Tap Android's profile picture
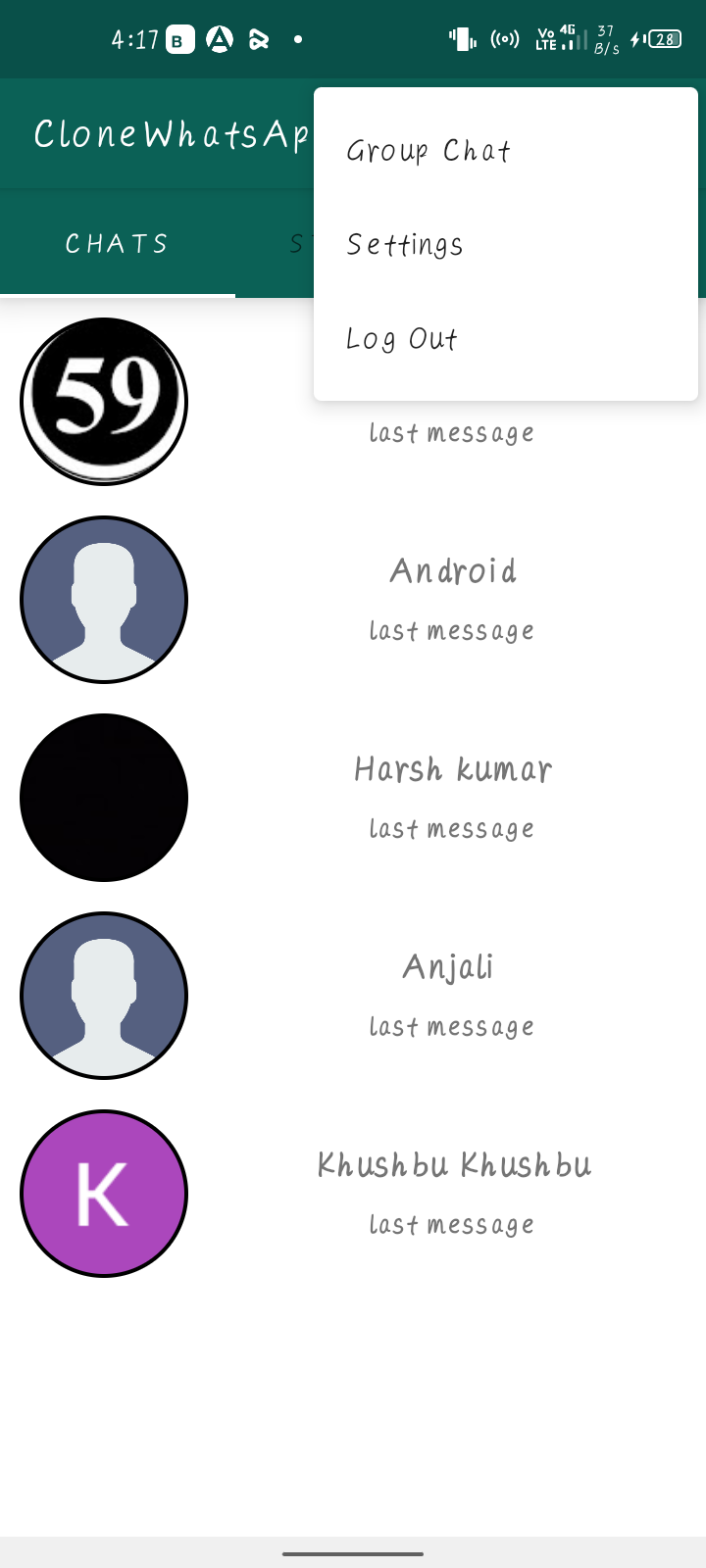Viewport: 706px width, 1568px height. click(104, 599)
